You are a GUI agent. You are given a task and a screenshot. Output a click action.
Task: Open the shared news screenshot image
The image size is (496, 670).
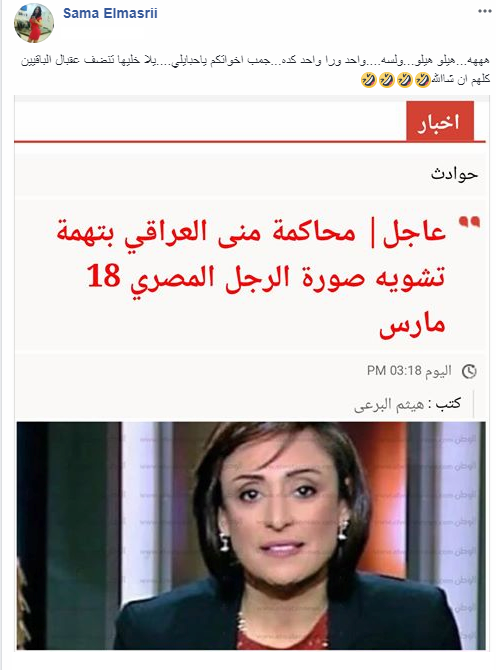coord(252,373)
